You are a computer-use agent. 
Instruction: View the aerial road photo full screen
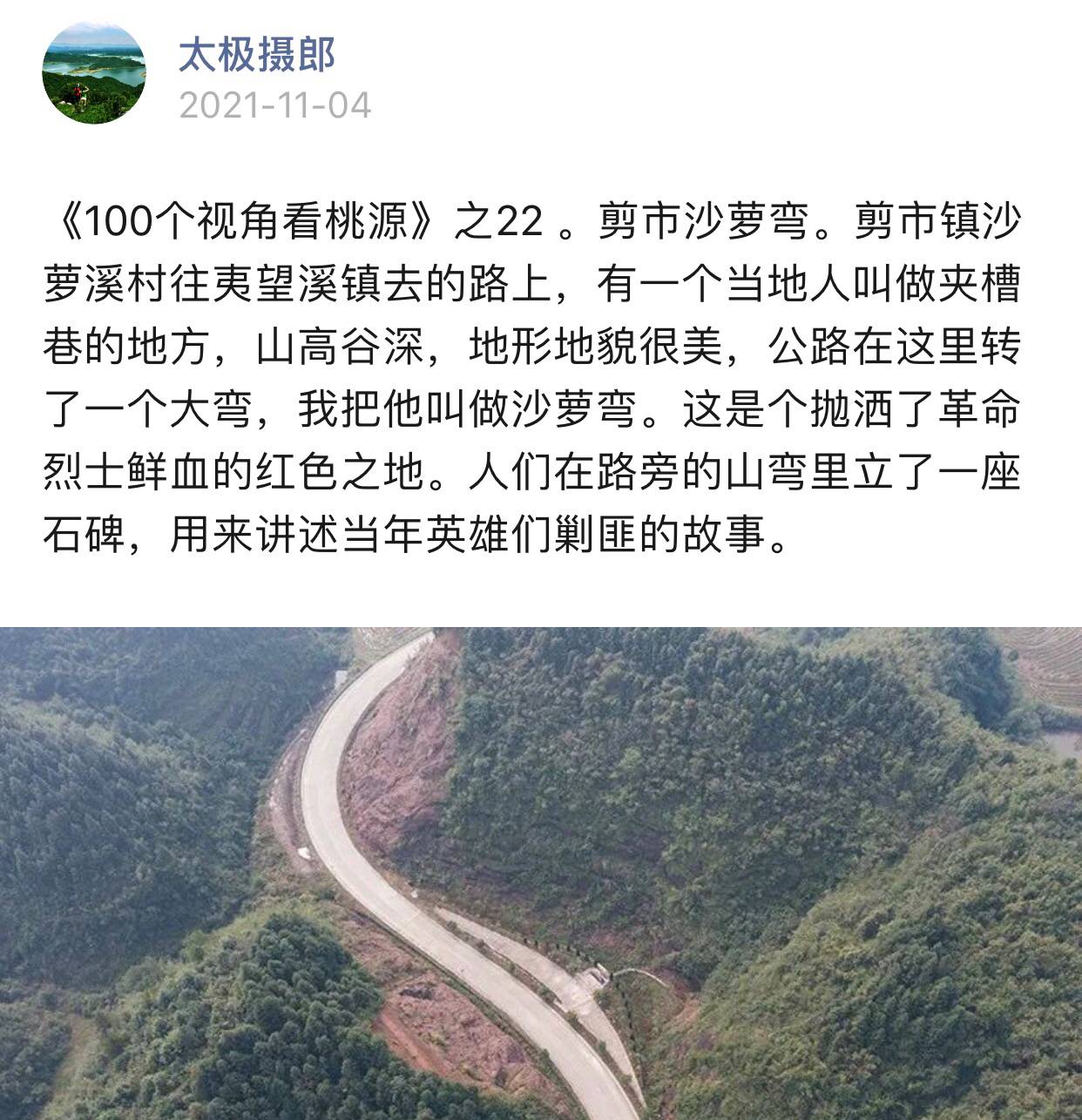[x=541, y=873]
